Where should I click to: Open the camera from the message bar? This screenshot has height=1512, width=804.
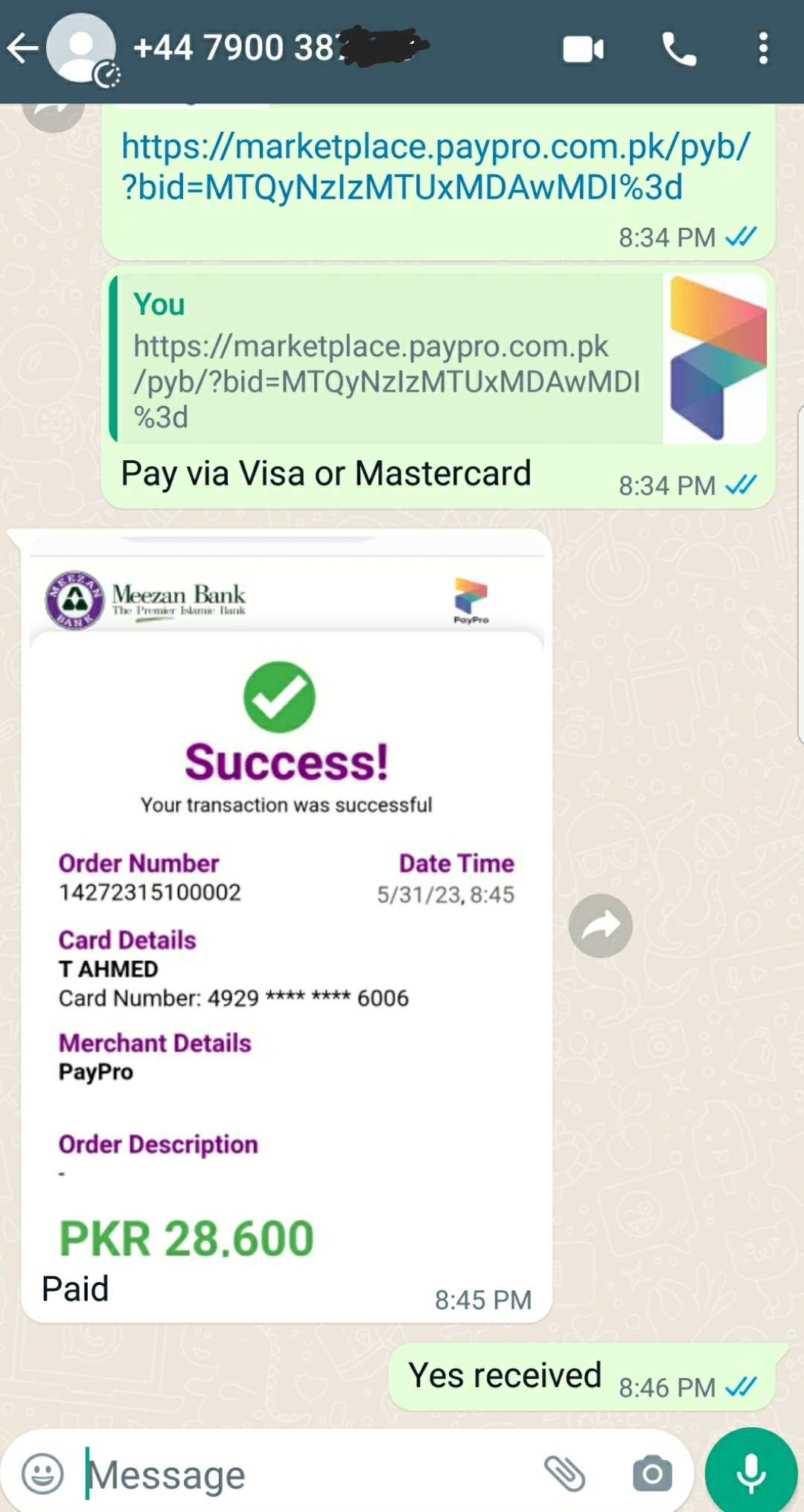tap(652, 1473)
